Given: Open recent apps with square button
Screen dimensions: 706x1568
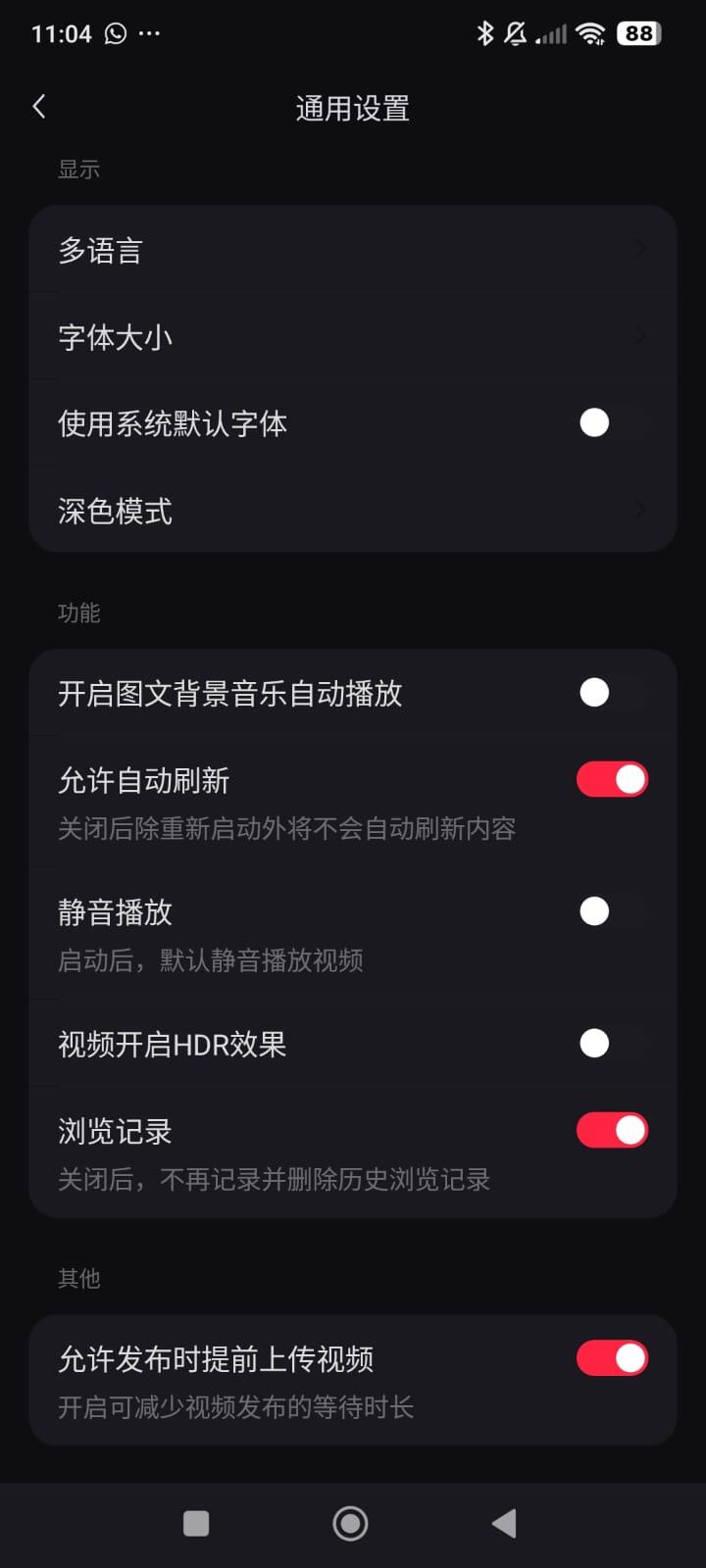Looking at the screenshot, I should [x=196, y=1524].
